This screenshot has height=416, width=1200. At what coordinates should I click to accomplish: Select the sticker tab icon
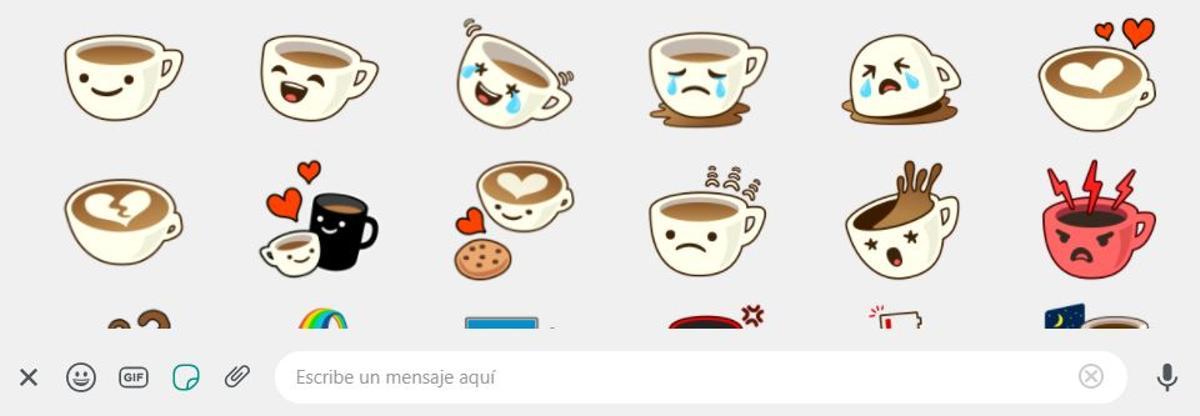tap(185, 377)
